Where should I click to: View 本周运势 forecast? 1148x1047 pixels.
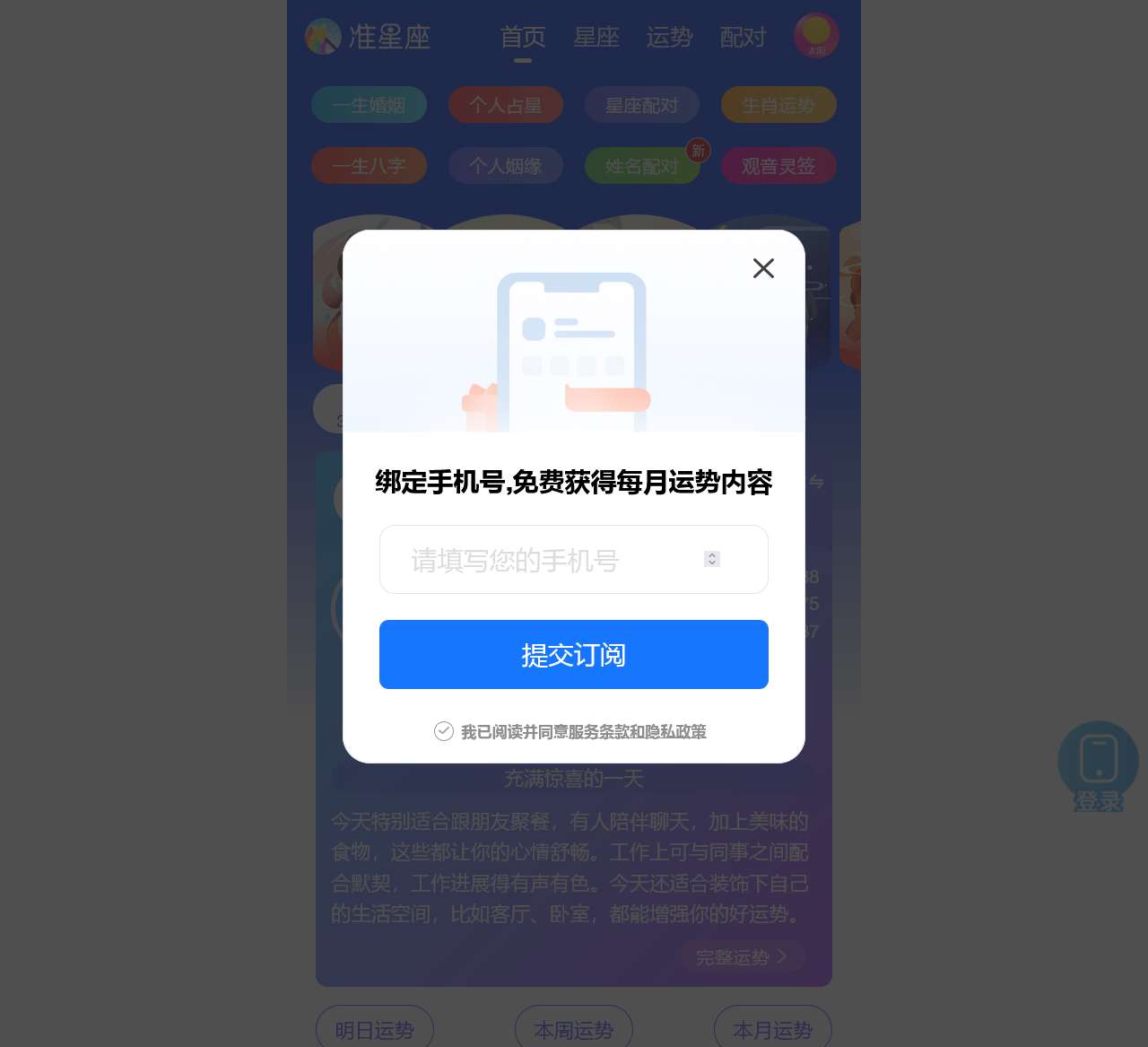(574, 1030)
